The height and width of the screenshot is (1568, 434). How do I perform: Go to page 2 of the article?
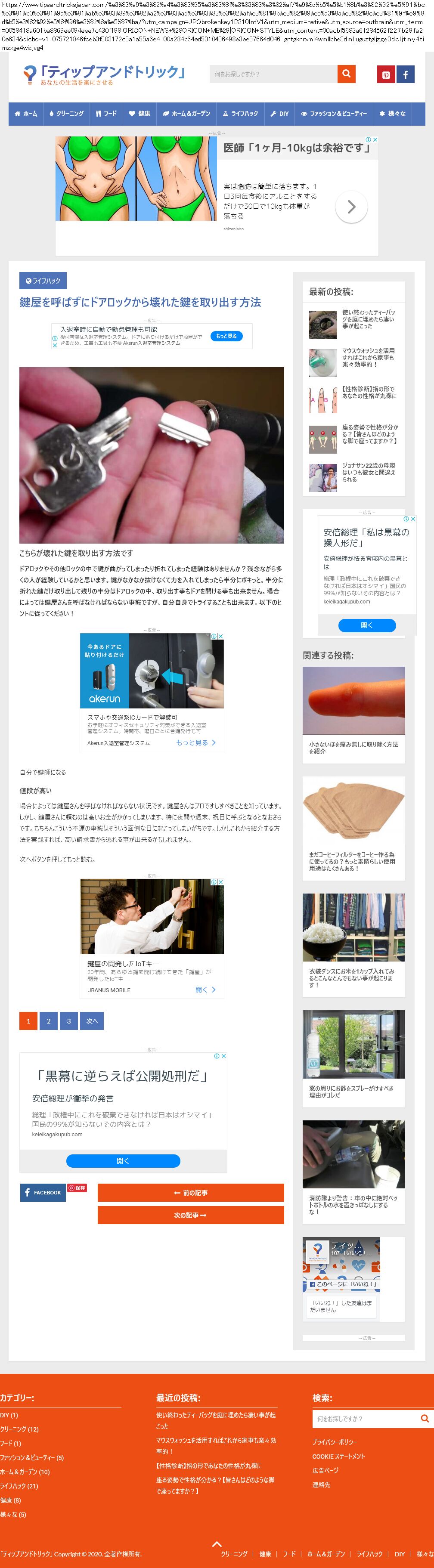coord(49,1021)
